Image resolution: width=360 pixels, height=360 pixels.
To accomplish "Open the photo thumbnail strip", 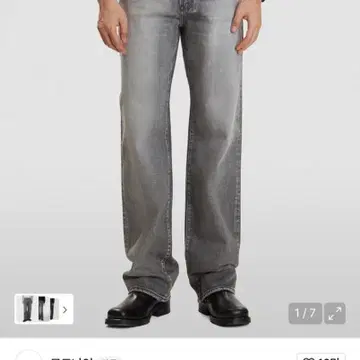I will (x=44, y=309).
